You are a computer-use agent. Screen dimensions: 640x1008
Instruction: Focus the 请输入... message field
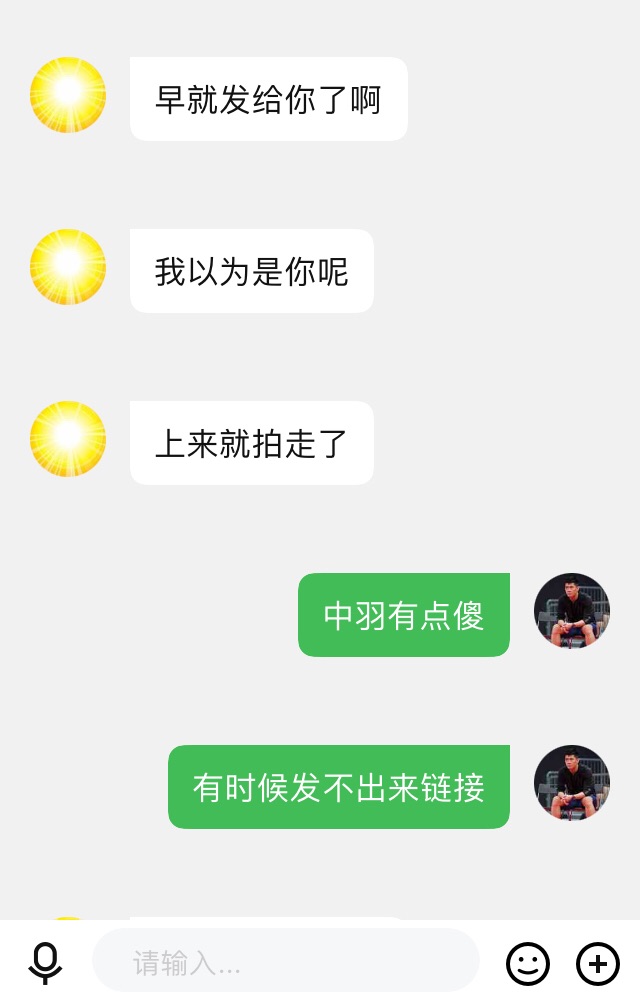click(x=285, y=963)
